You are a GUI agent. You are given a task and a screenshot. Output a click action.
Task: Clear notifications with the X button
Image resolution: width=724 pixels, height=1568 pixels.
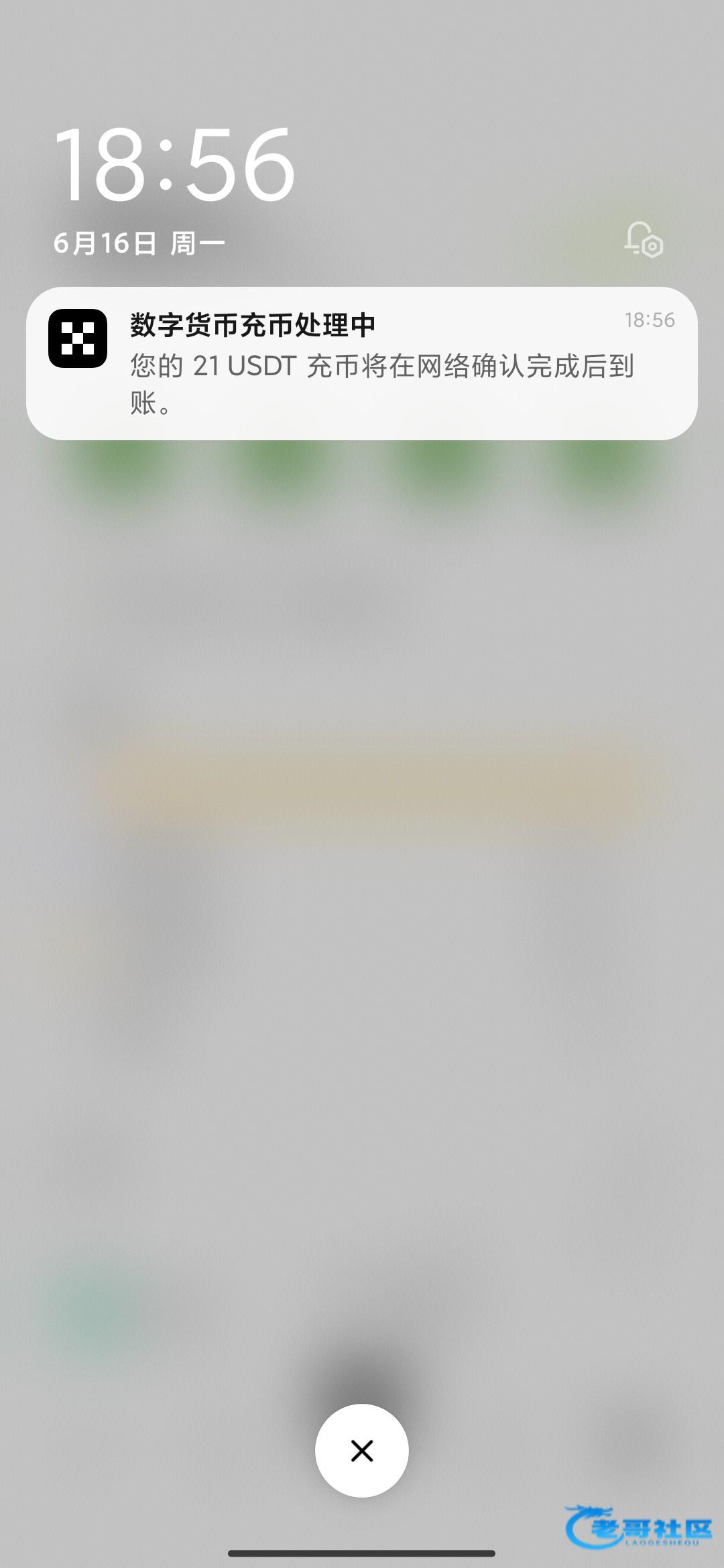(362, 1450)
